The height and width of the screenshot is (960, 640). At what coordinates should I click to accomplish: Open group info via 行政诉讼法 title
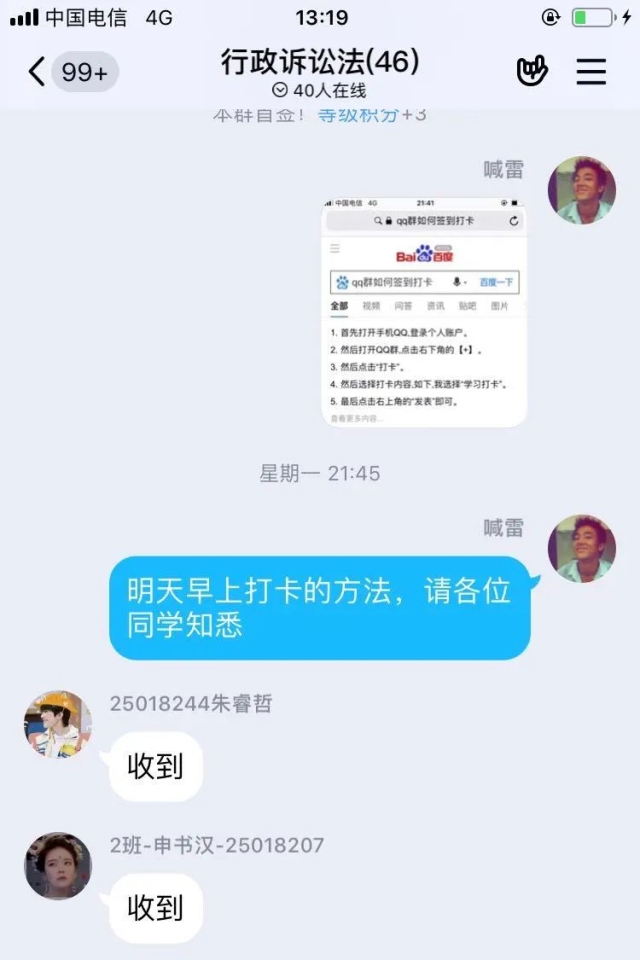(319, 62)
